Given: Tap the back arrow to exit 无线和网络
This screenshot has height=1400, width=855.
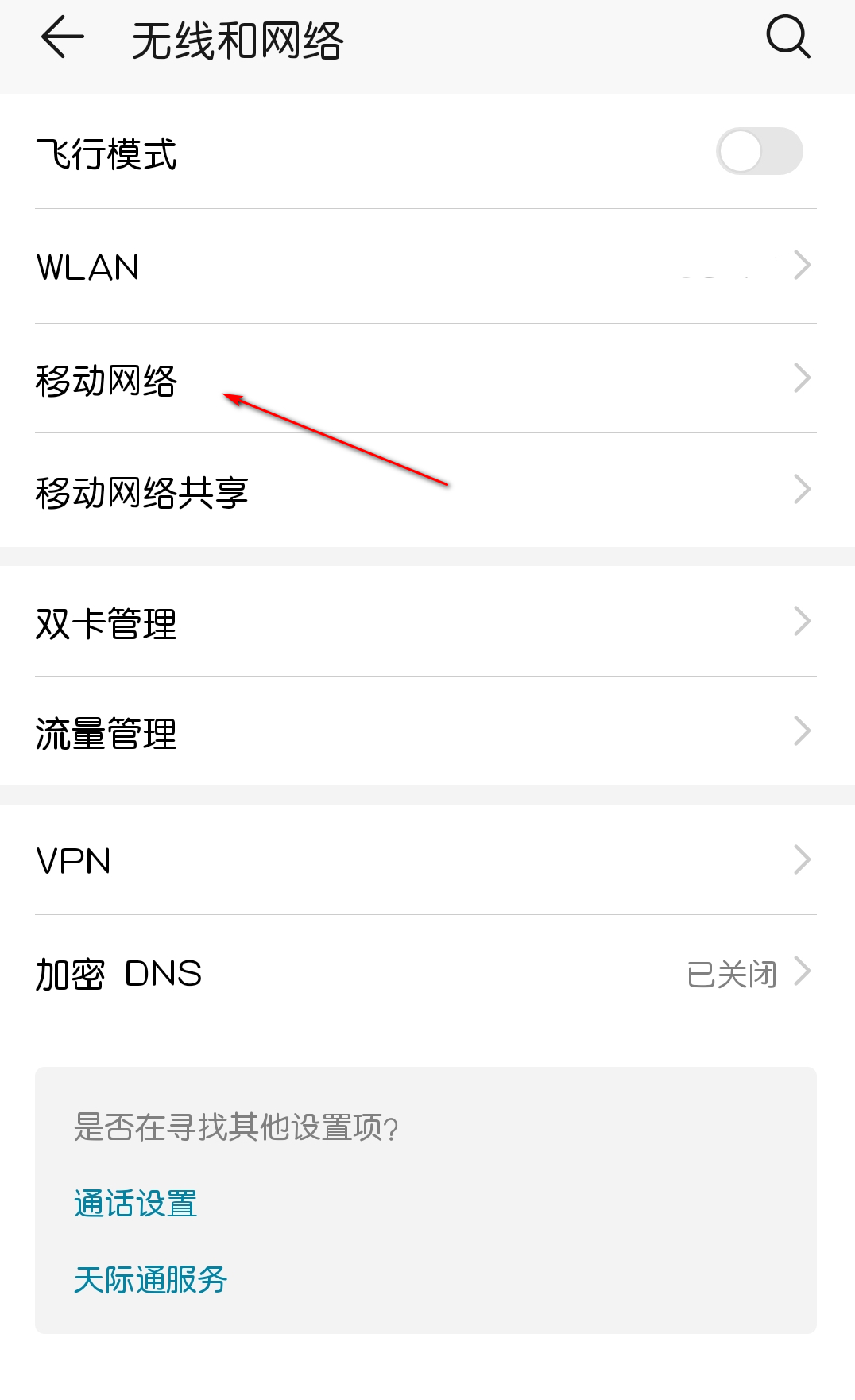Looking at the screenshot, I should point(61,38).
